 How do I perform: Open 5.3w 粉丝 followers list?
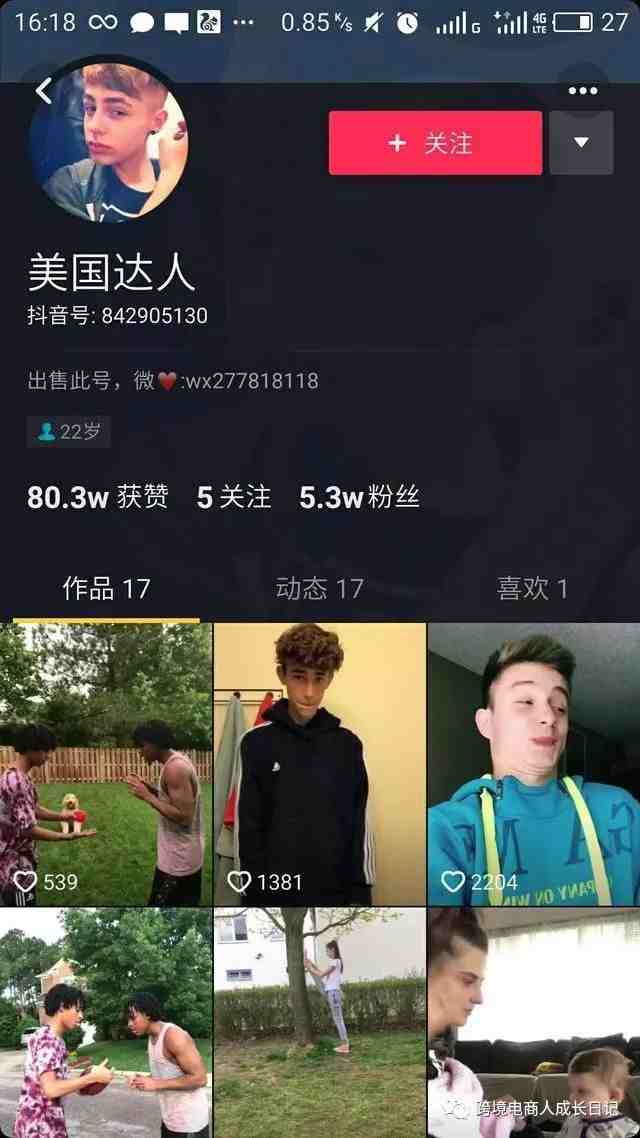[359, 497]
